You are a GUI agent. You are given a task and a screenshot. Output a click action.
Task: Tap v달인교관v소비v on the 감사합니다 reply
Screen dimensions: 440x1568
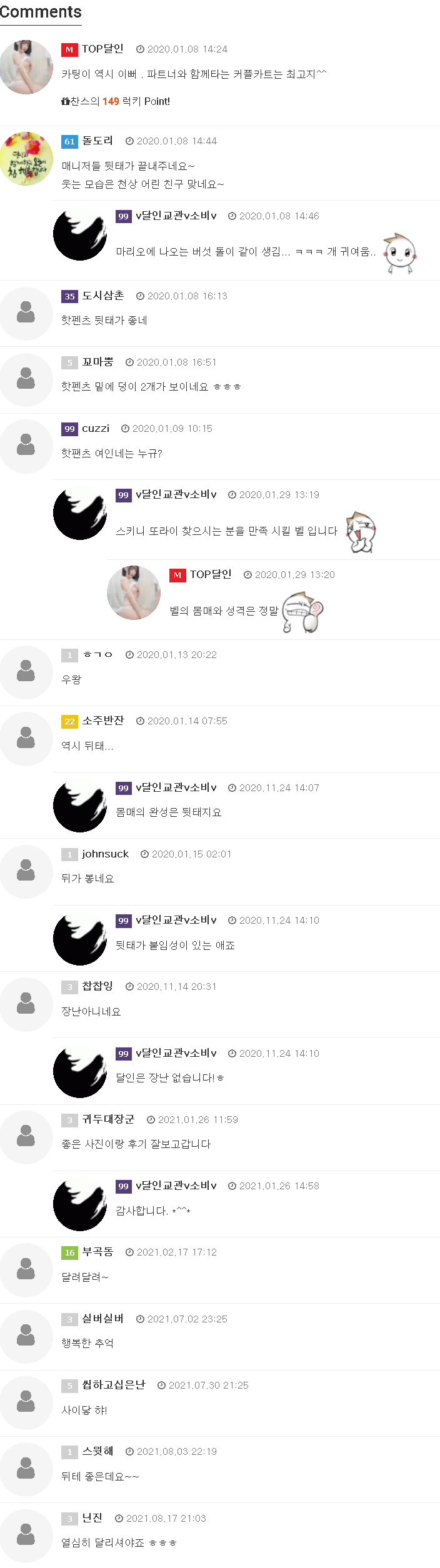(x=176, y=1186)
